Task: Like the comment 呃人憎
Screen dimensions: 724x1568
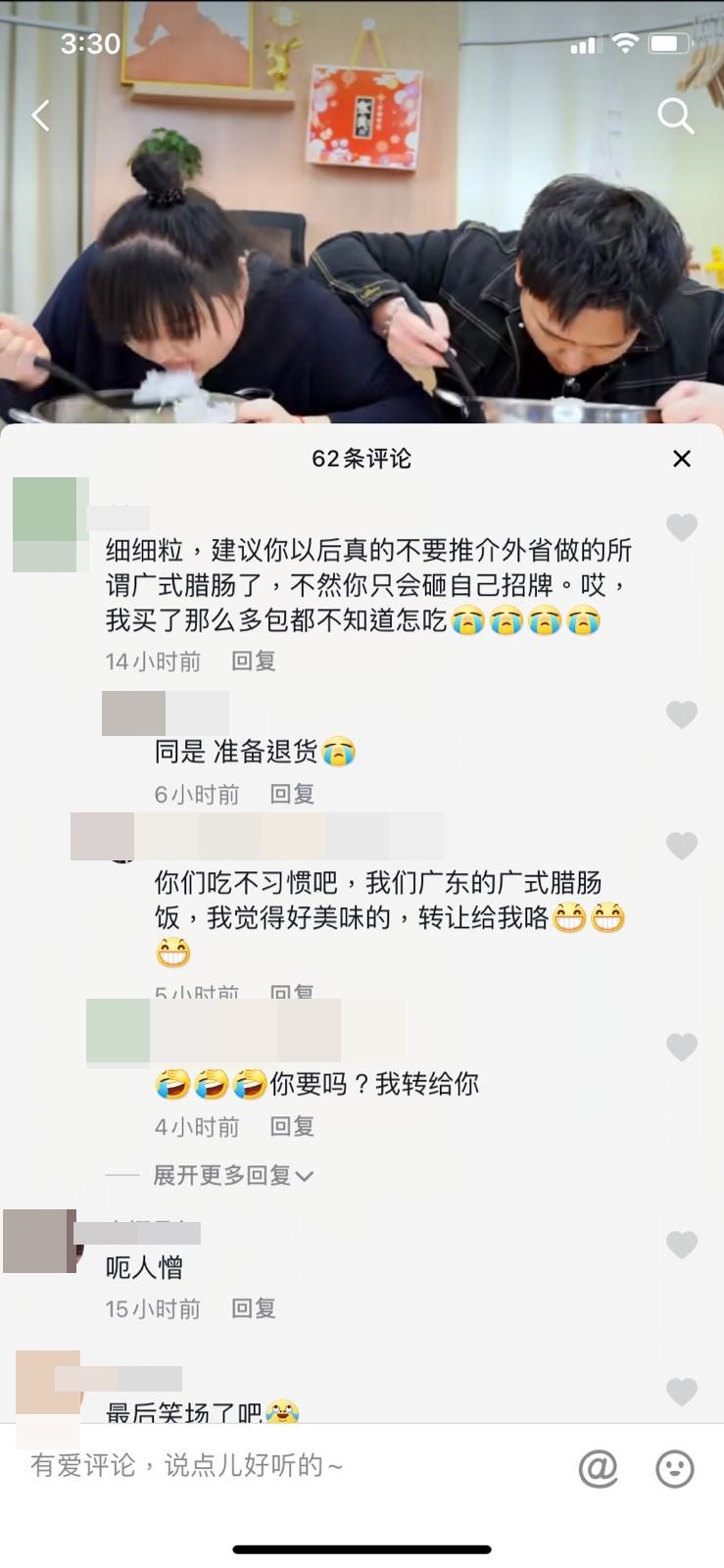Action: pyautogui.click(x=682, y=1245)
